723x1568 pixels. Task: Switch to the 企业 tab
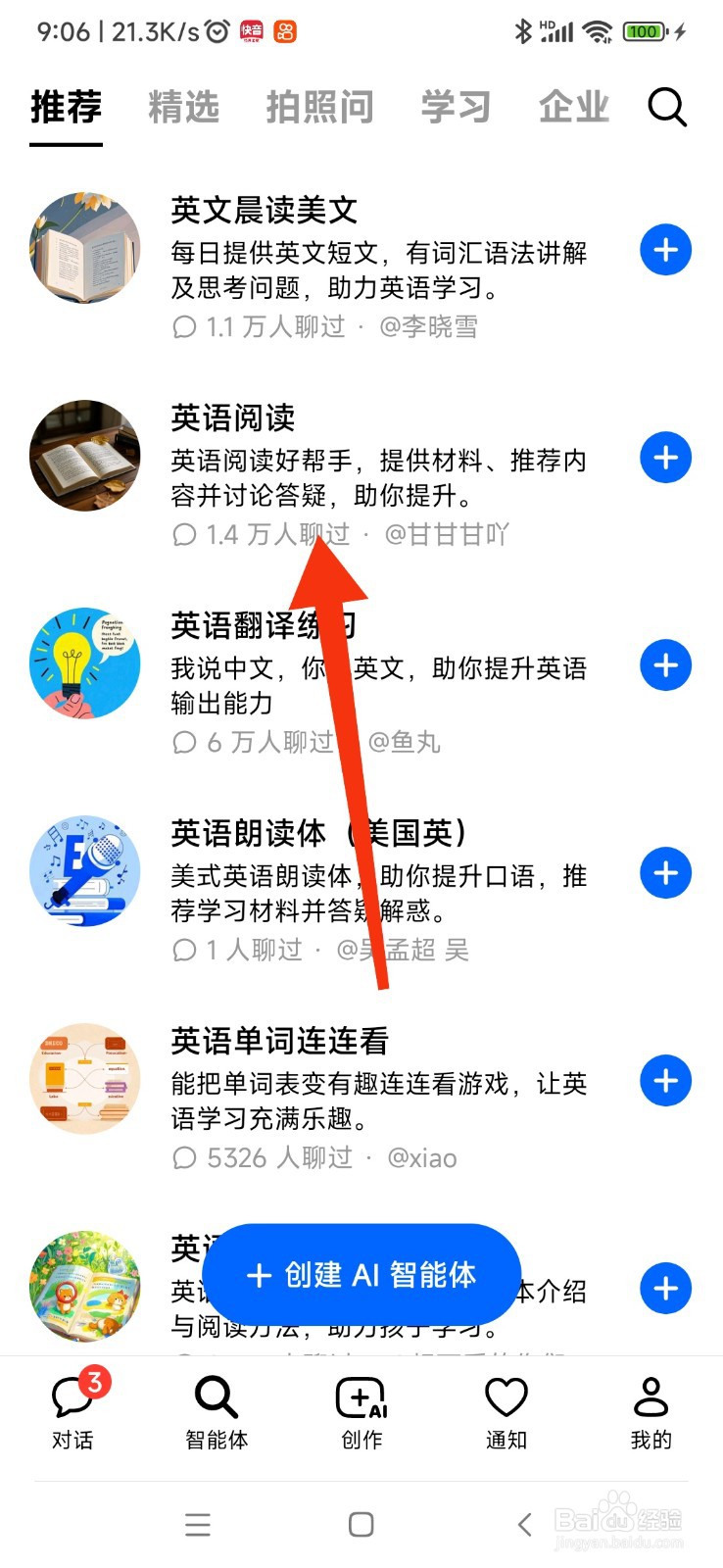coord(573,108)
